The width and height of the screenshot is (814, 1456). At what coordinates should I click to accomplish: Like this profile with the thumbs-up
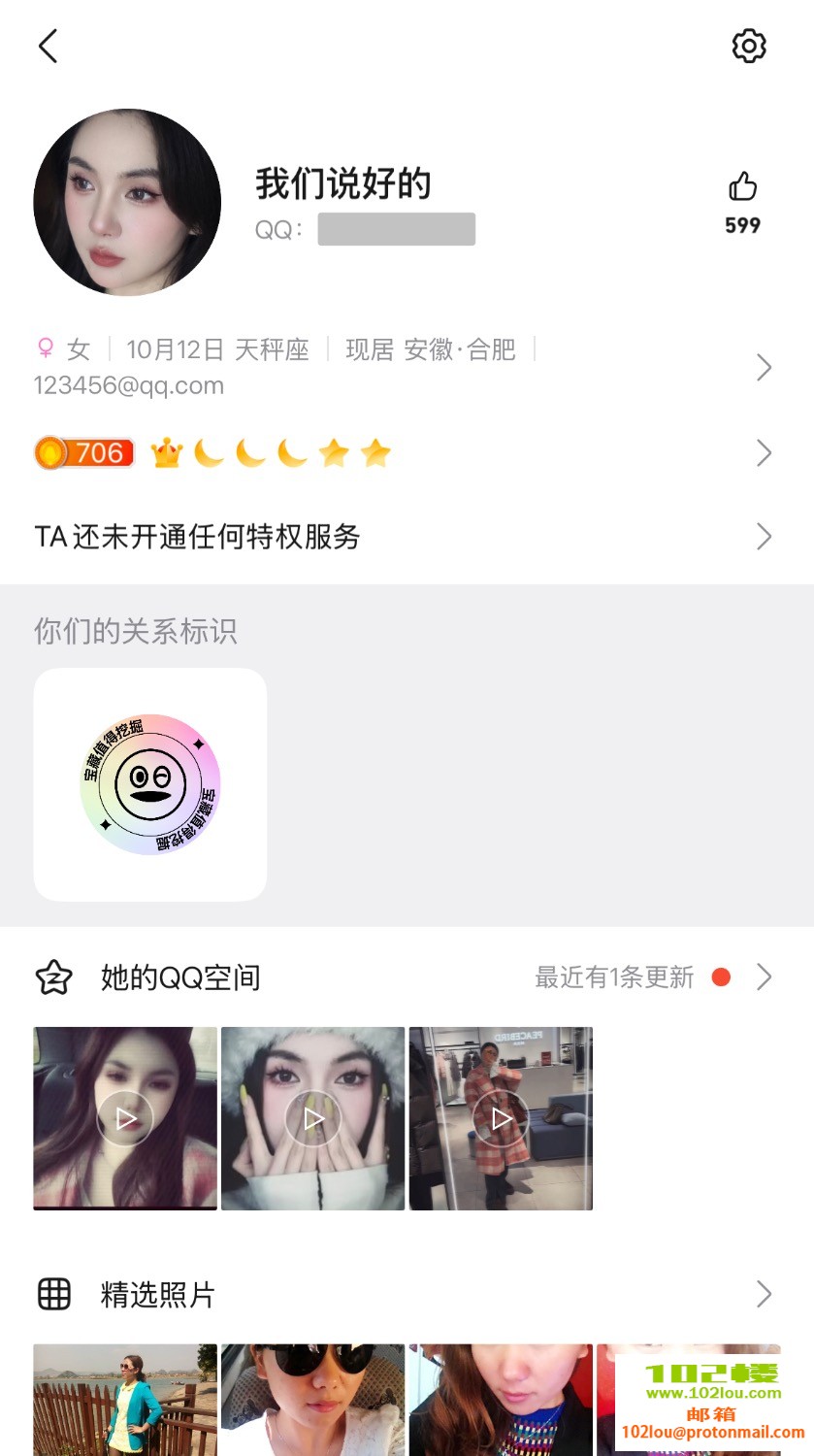coord(742,186)
